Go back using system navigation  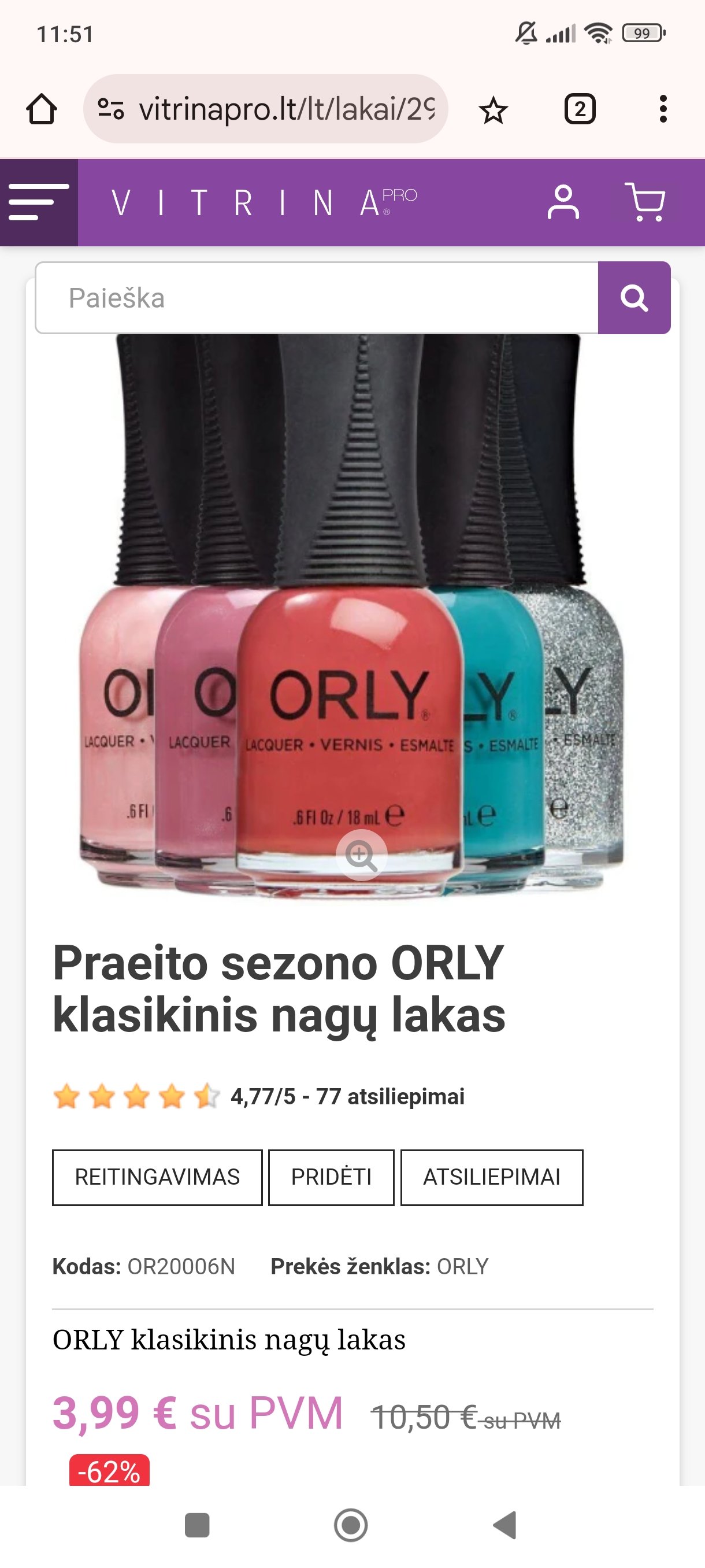pos(505,1525)
